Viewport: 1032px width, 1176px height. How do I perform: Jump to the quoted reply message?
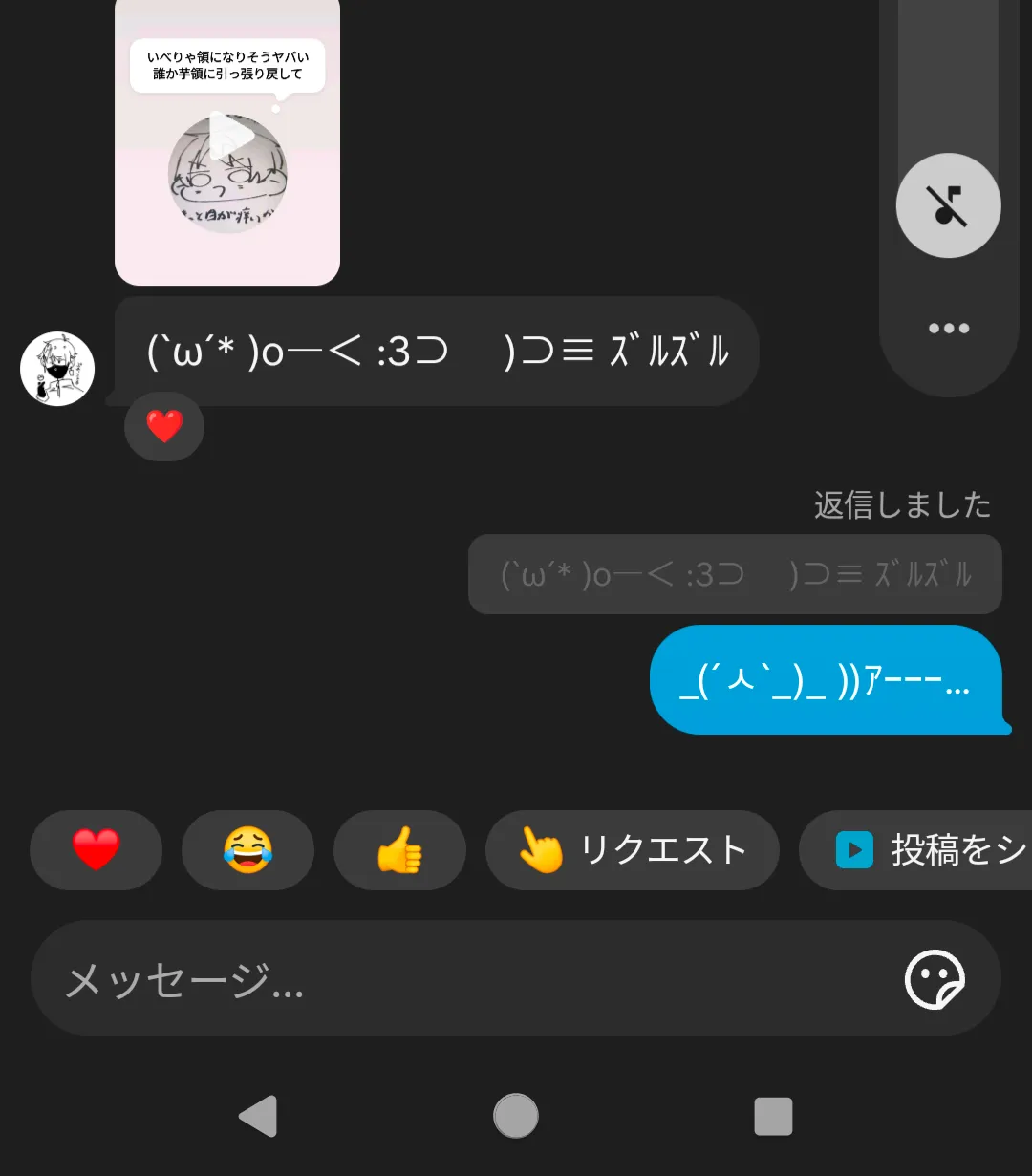(x=734, y=574)
